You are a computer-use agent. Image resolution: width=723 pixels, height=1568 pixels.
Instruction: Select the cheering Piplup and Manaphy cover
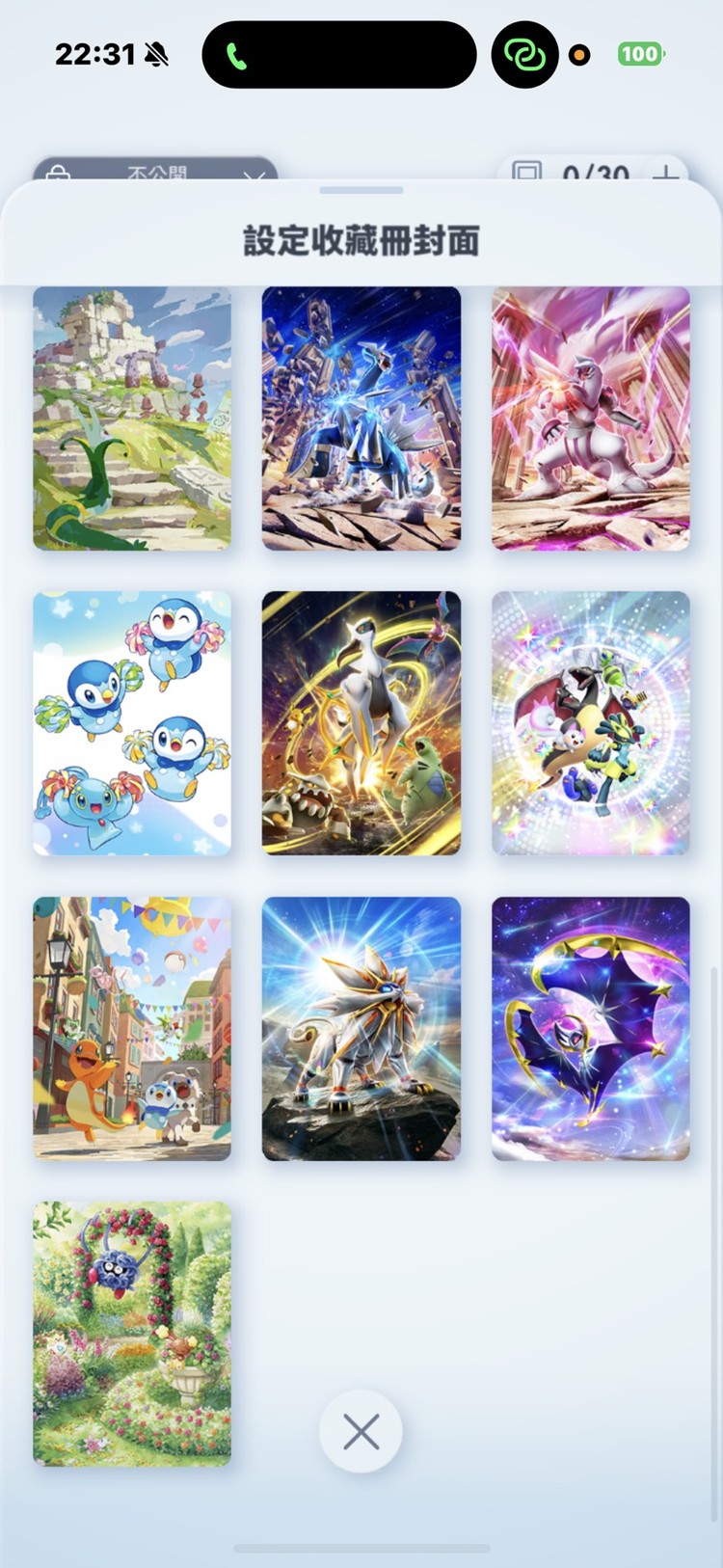click(x=132, y=723)
